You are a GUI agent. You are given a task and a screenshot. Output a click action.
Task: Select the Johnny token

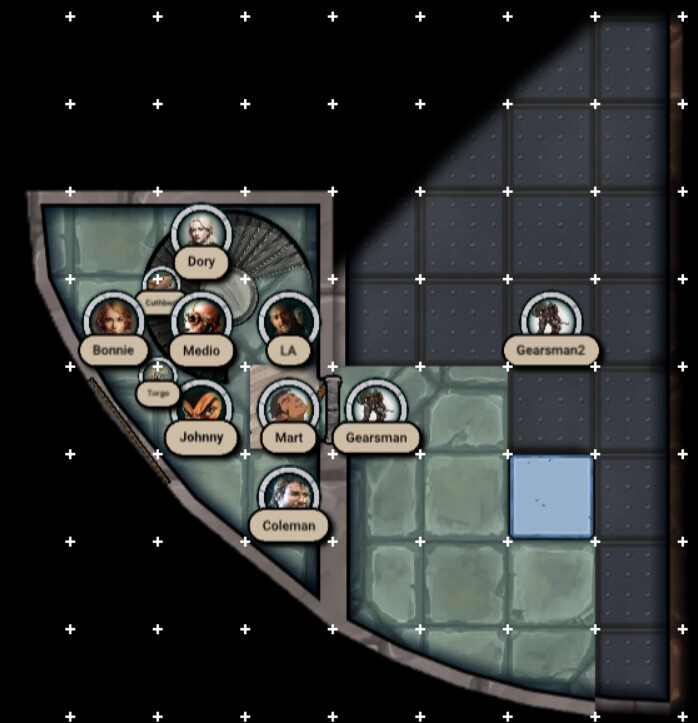tap(203, 408)
